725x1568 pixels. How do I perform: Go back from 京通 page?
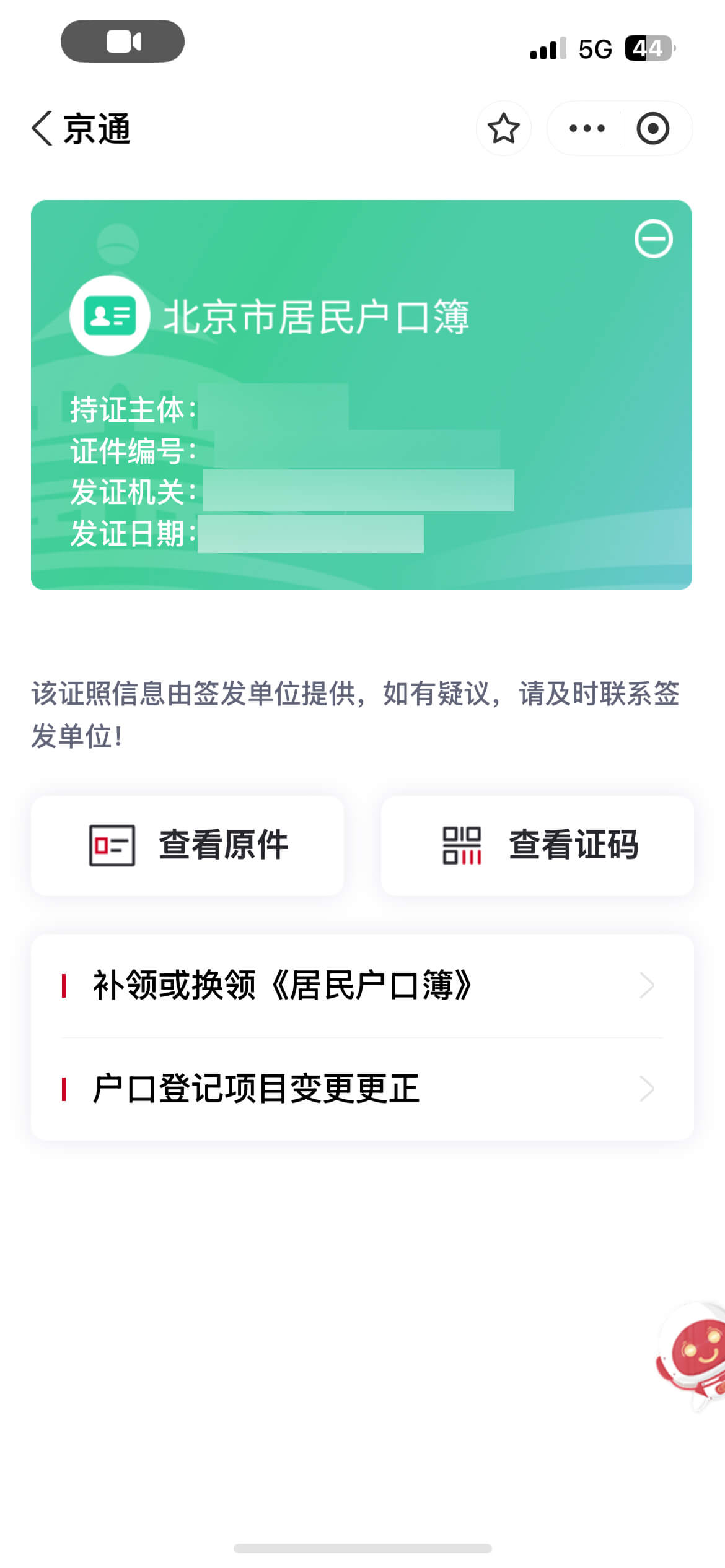point(43,129)
